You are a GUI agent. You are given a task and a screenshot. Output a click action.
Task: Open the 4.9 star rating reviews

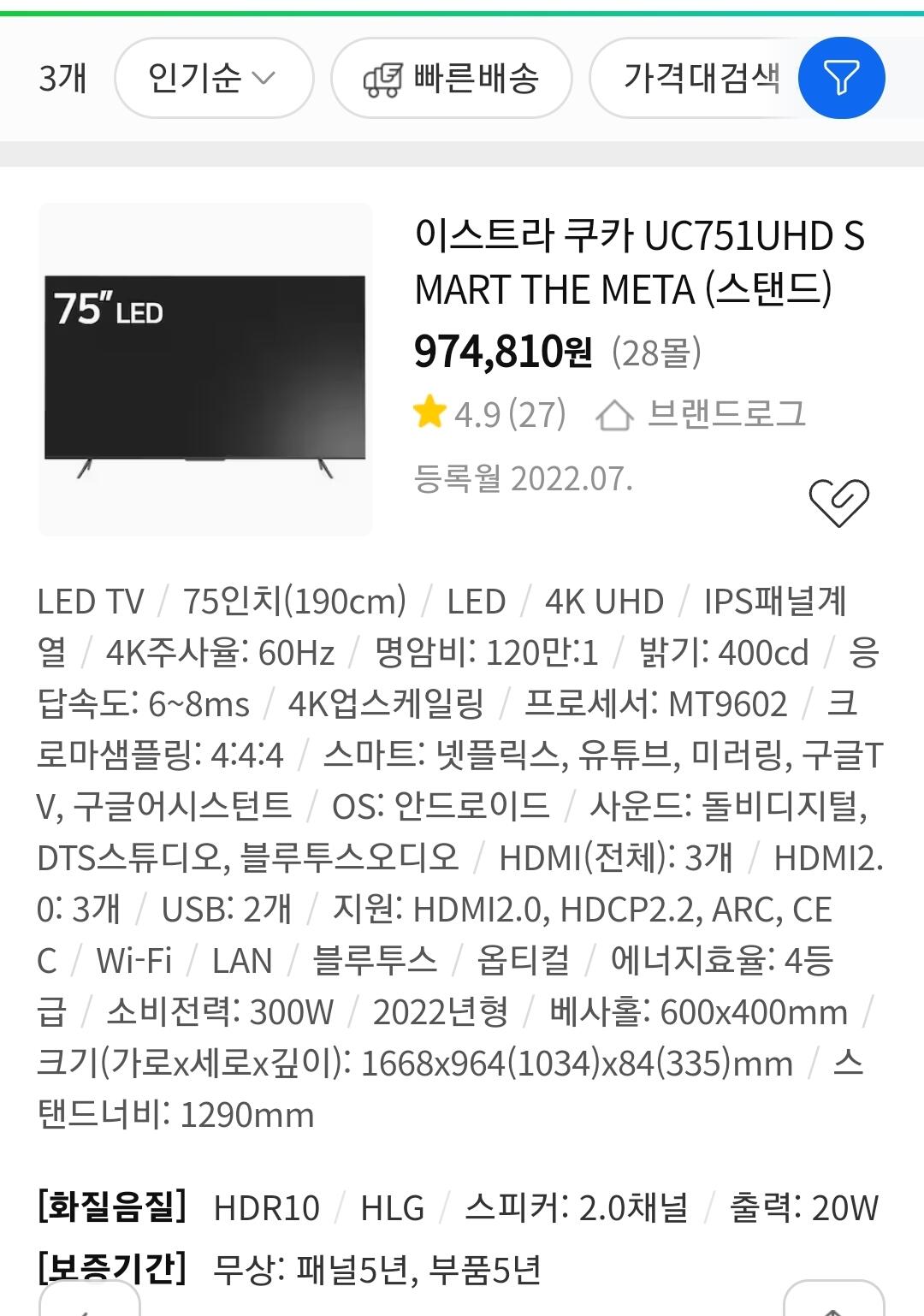489,414
